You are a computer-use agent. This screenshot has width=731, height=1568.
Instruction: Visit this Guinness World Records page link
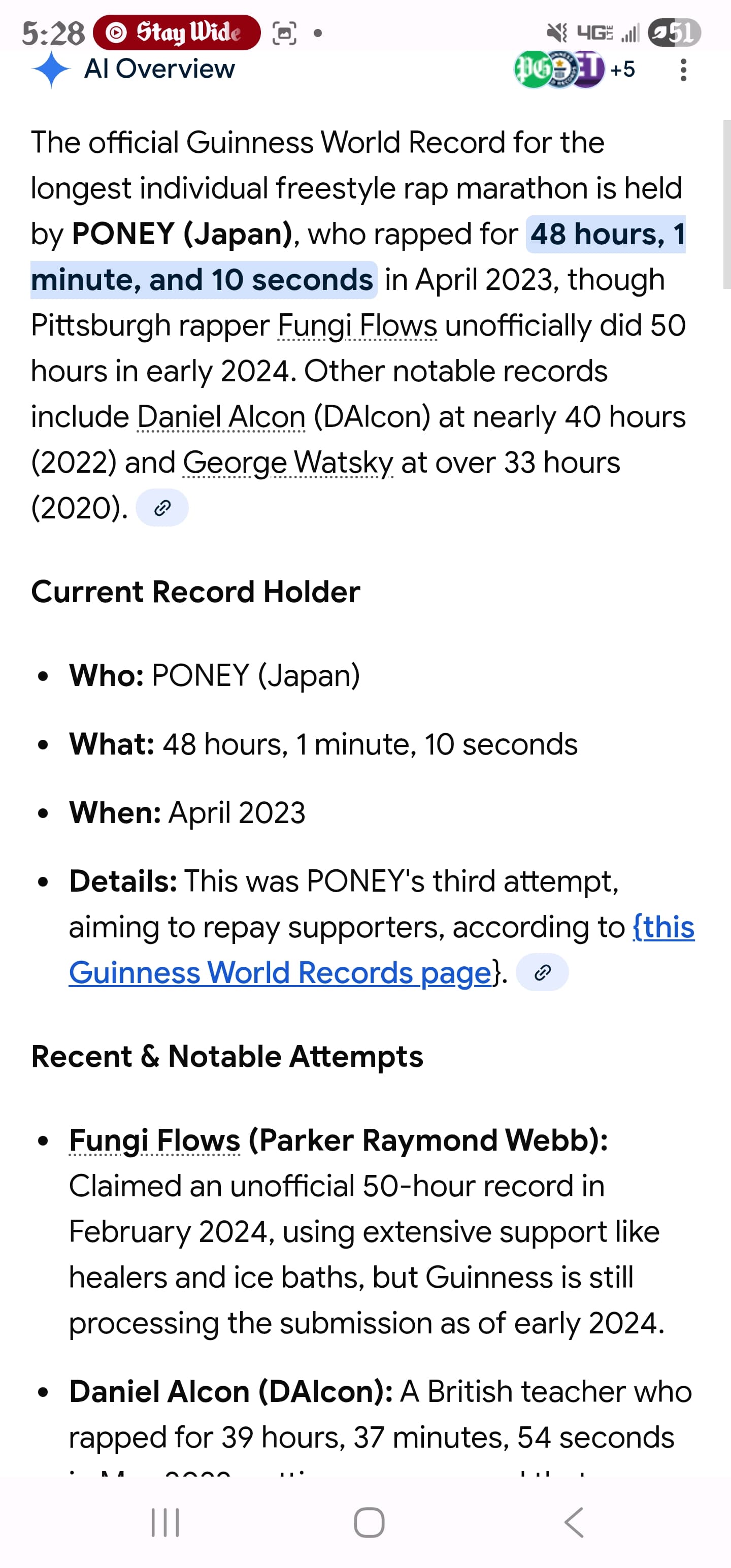tap(280, 973)
